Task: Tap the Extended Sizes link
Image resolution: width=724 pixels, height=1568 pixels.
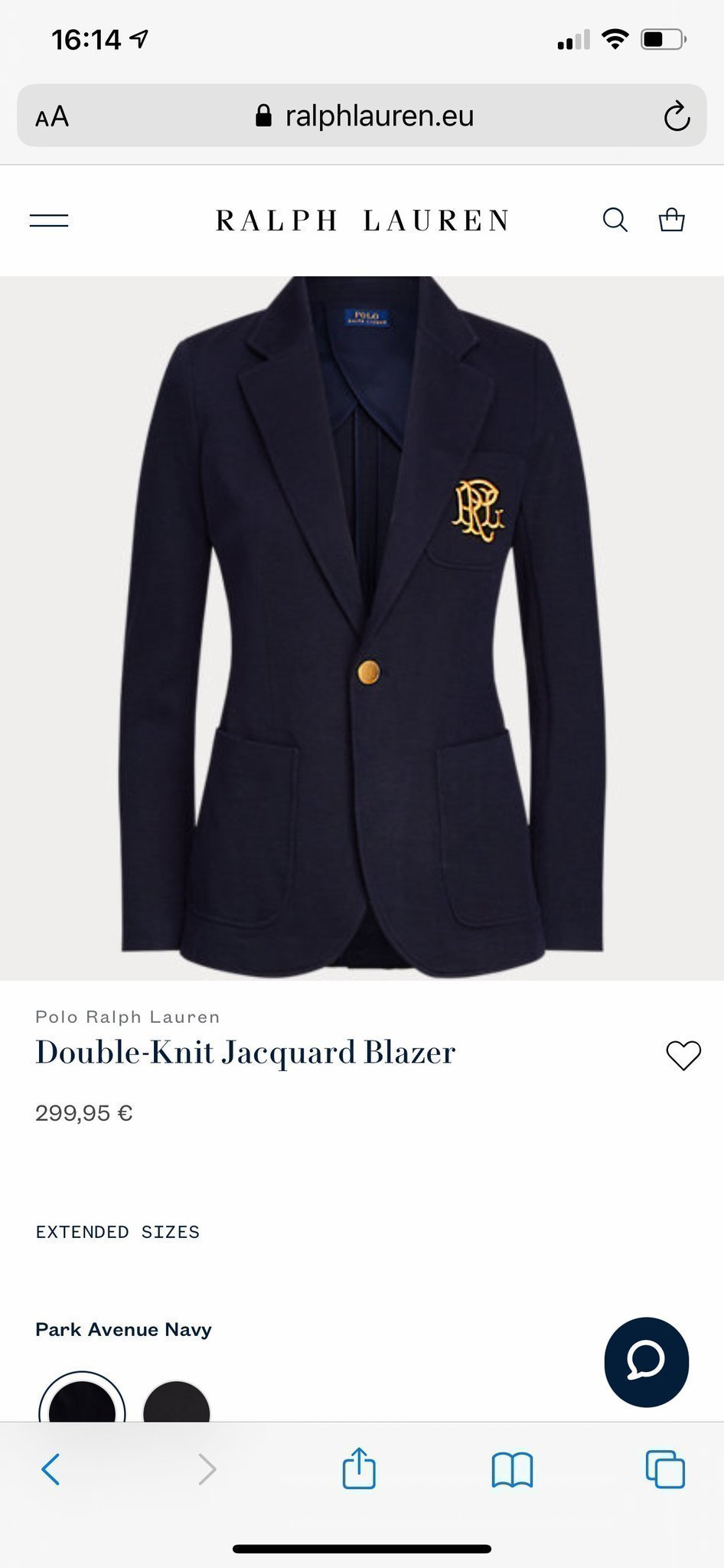Action: coord(117,1232)
